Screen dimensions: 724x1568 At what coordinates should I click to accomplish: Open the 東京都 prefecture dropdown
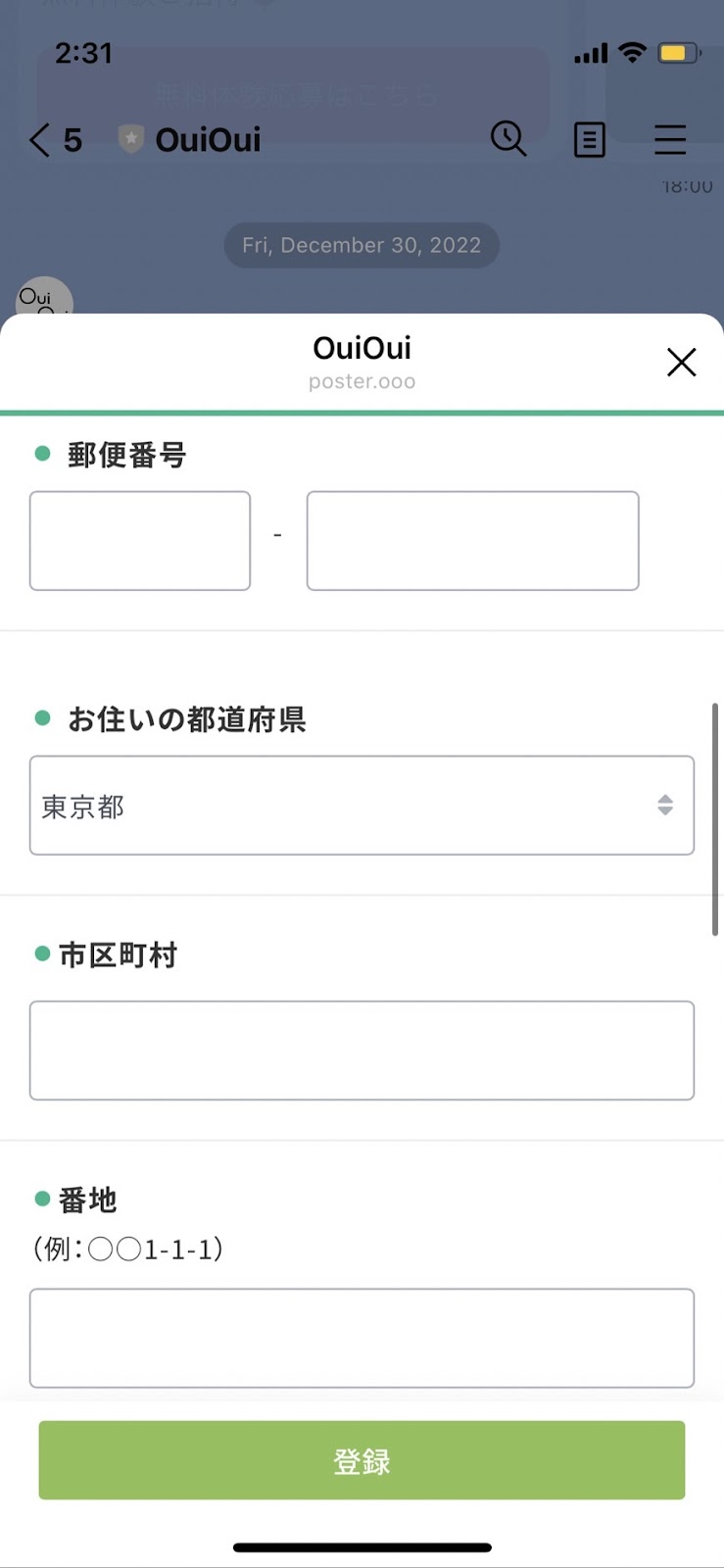click(362, 806)
